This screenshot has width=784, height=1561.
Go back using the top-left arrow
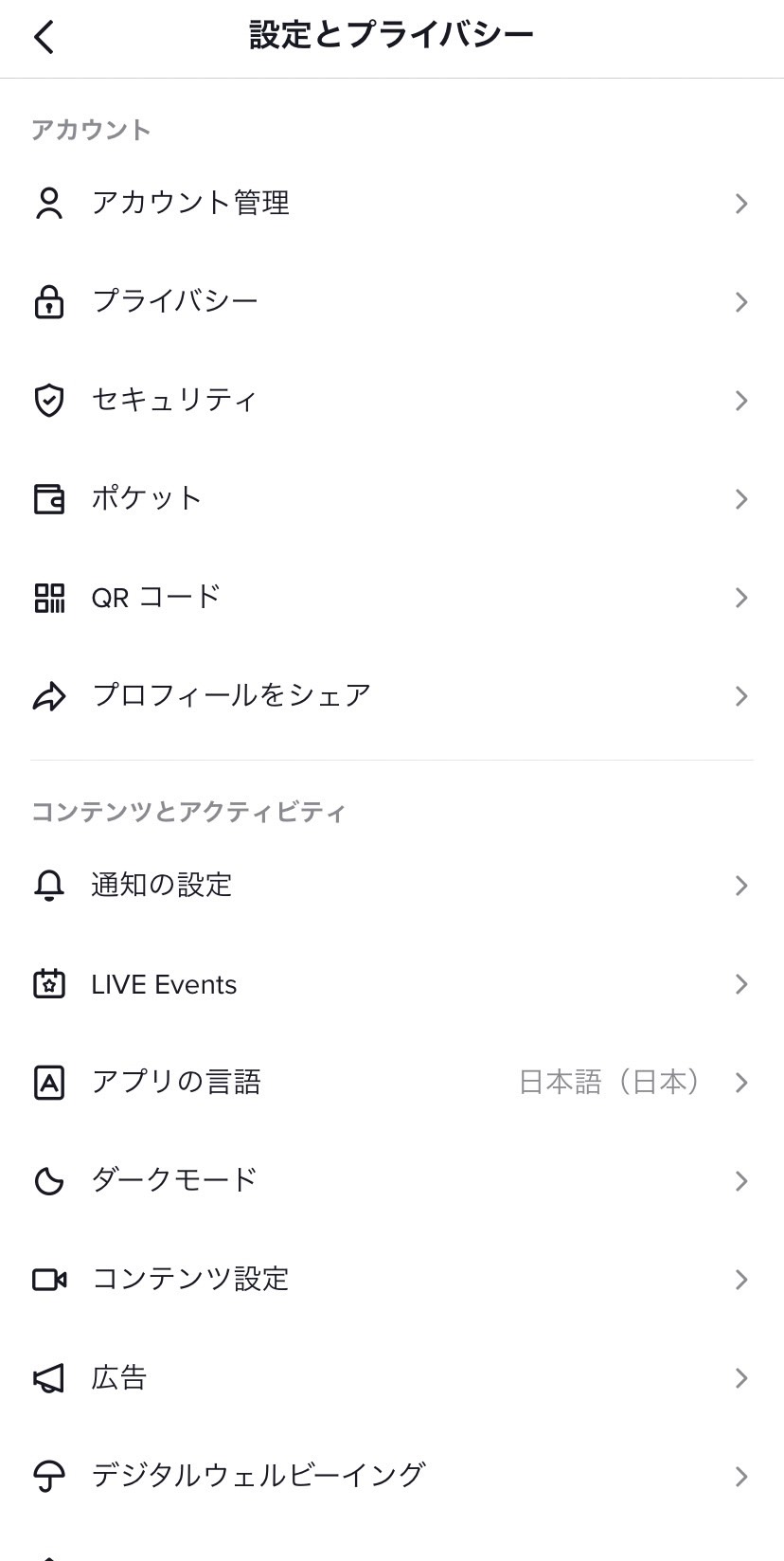45,37
